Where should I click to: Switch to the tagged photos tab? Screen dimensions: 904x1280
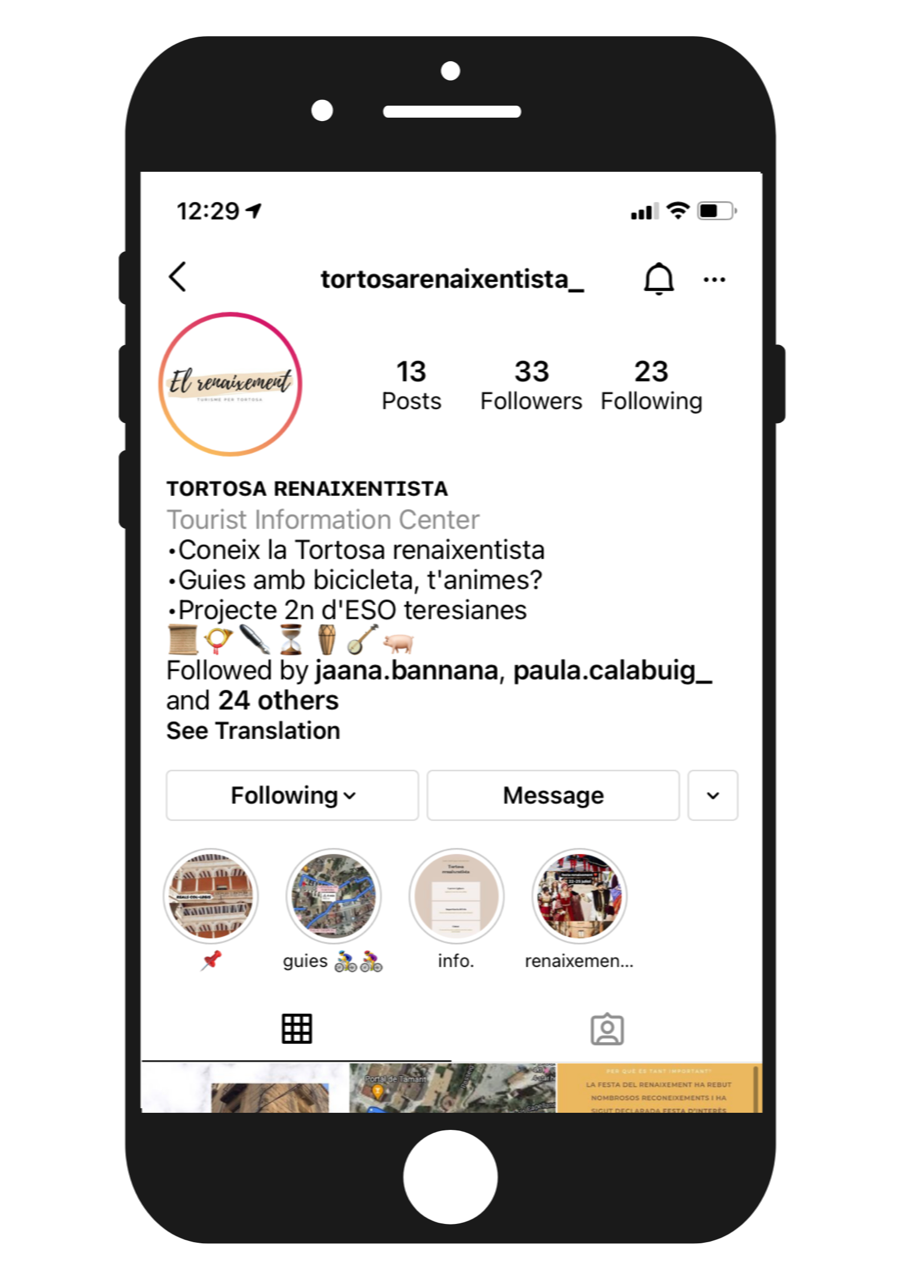click(x=607, y=1029)
